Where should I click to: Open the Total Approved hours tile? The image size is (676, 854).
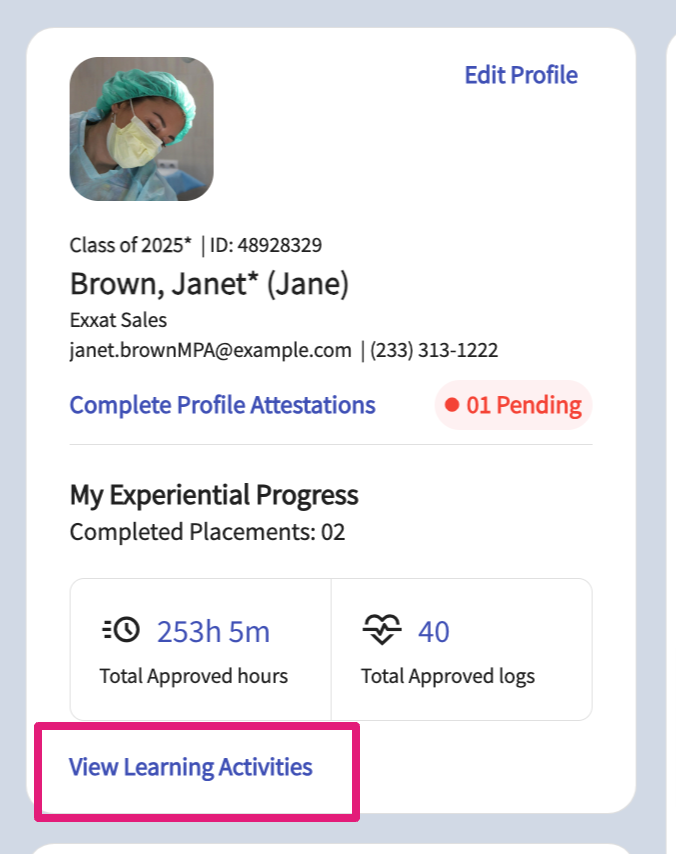(200, 650)
